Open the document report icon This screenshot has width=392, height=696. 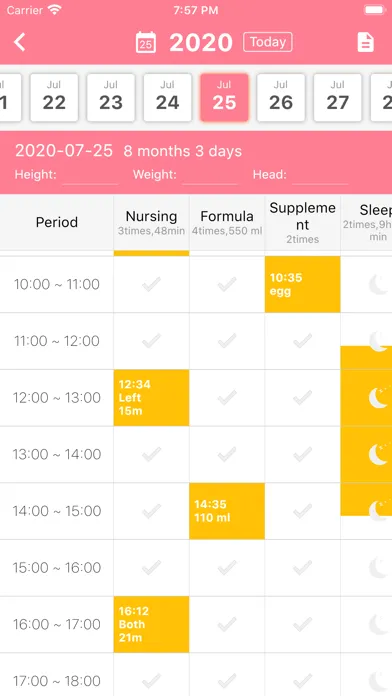pos(365,42)
